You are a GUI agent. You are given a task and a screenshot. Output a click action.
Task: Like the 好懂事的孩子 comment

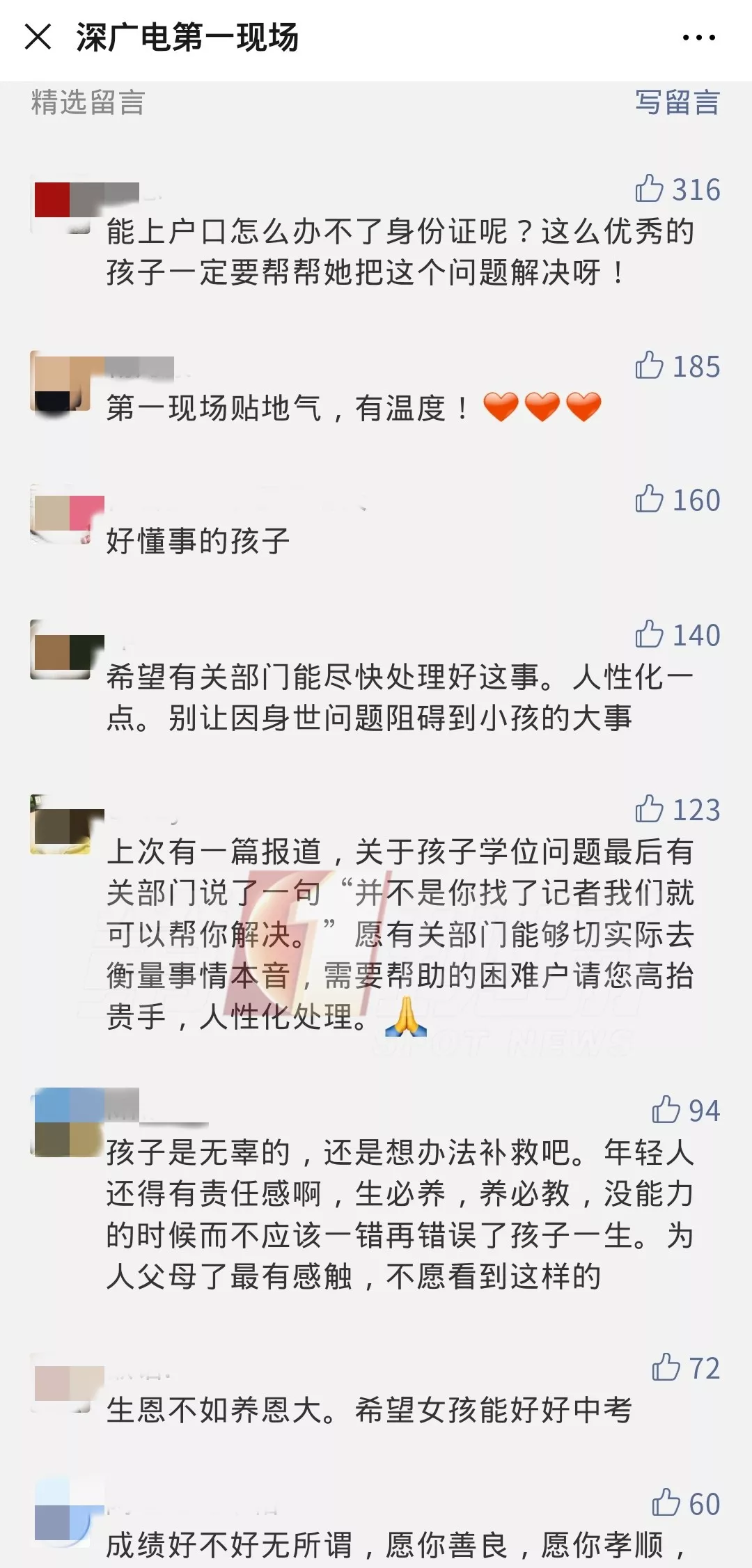coord(649,499)
